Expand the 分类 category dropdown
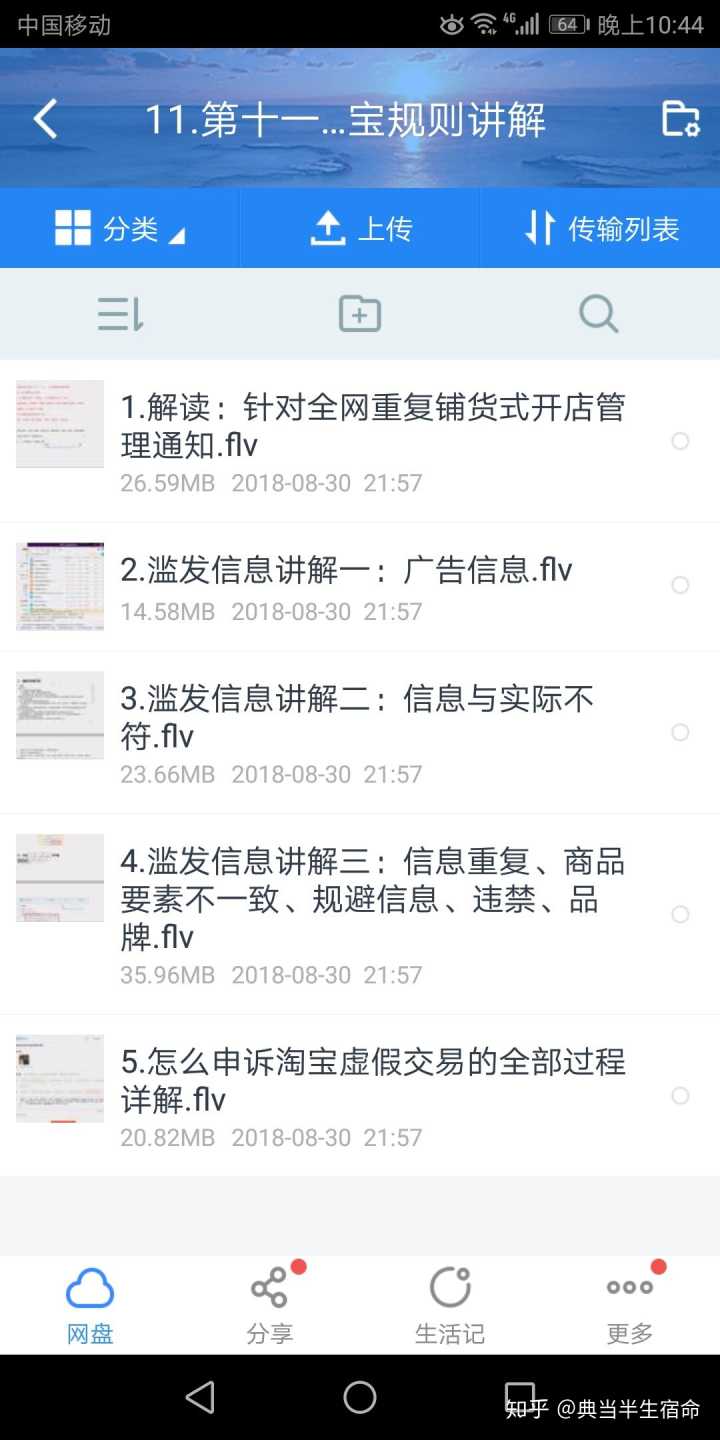 [120, 229]
